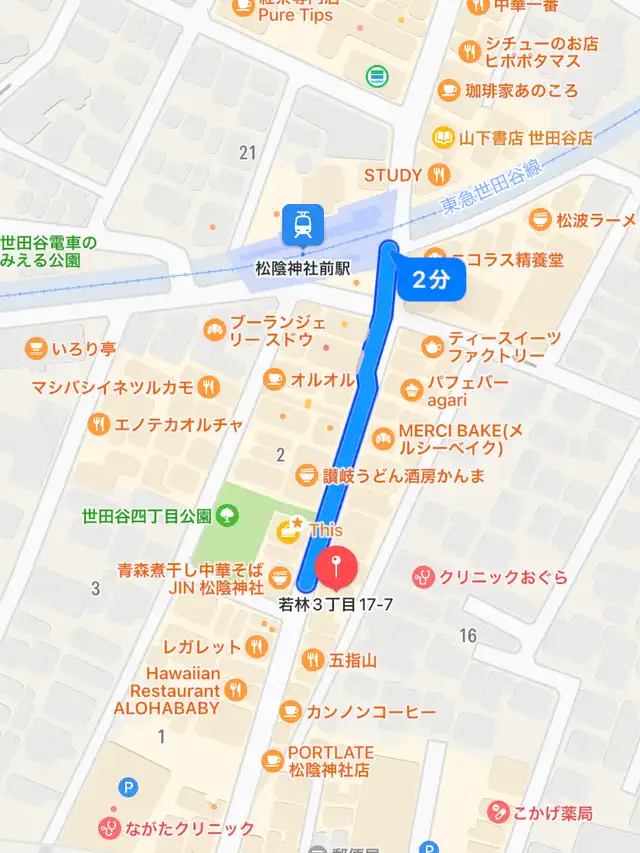640x853 pixels.
Task: Select the Hawaiian Restaurant ALOHABABY marker
Action: click(236, 690)
